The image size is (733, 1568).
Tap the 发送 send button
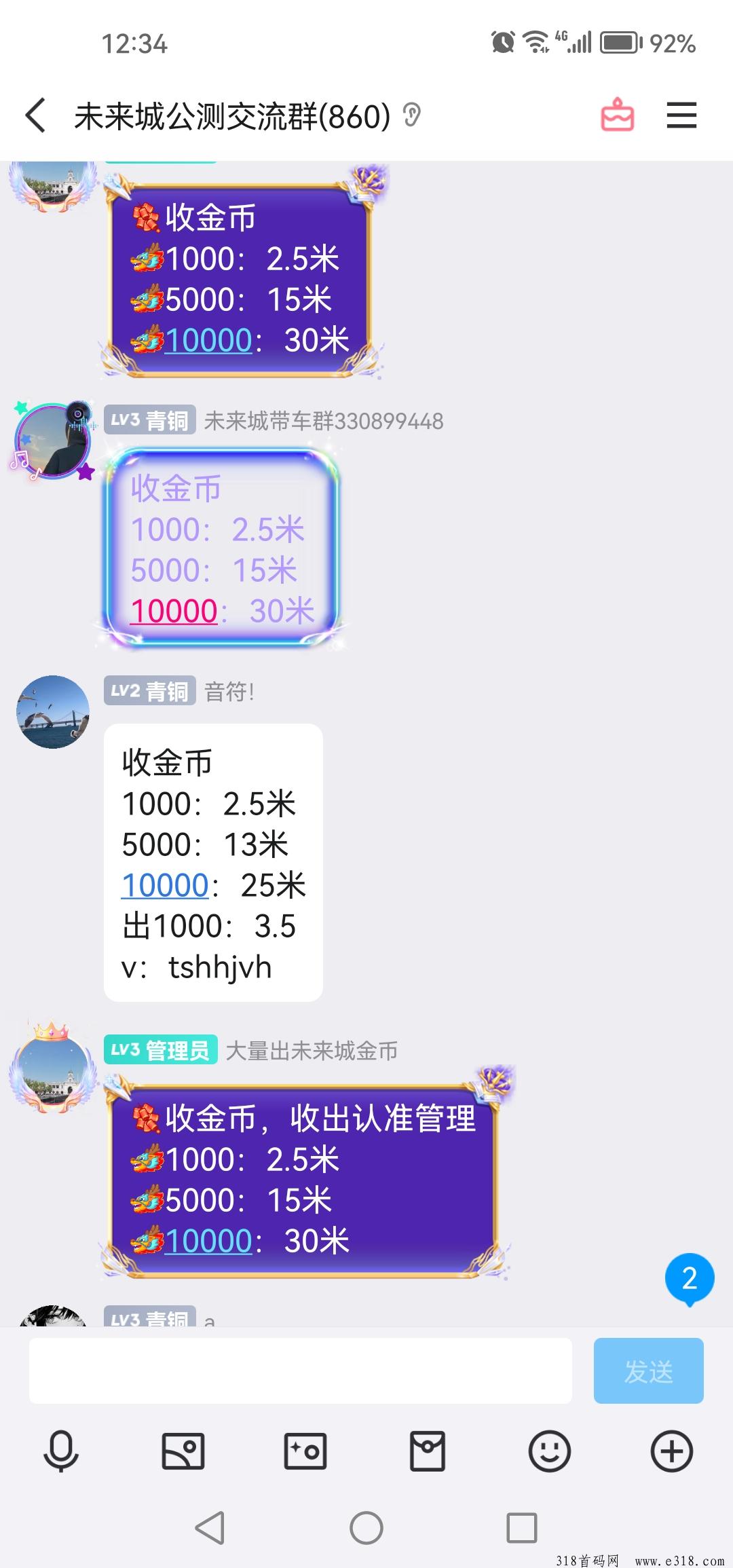pyautogui.click(x=648, y=1370)
